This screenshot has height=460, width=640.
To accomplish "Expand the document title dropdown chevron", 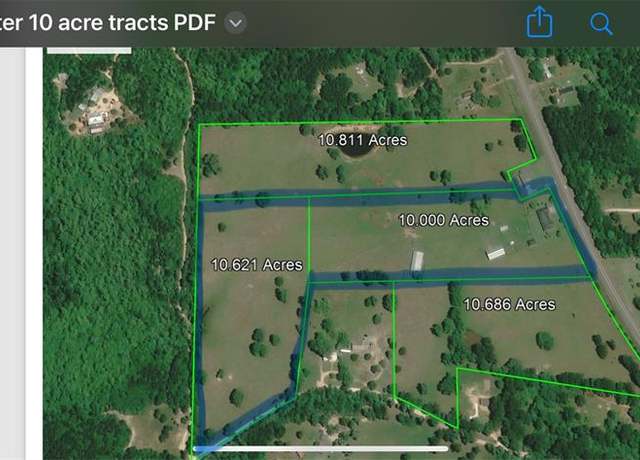I will pyautogui.click(x=235, y=23).
